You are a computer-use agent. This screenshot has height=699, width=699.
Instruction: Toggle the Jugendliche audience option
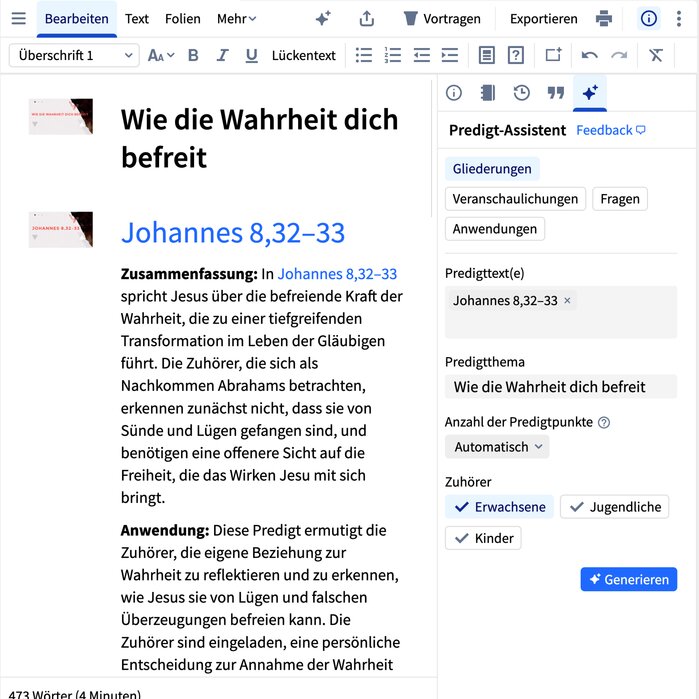tap(614, 507)
